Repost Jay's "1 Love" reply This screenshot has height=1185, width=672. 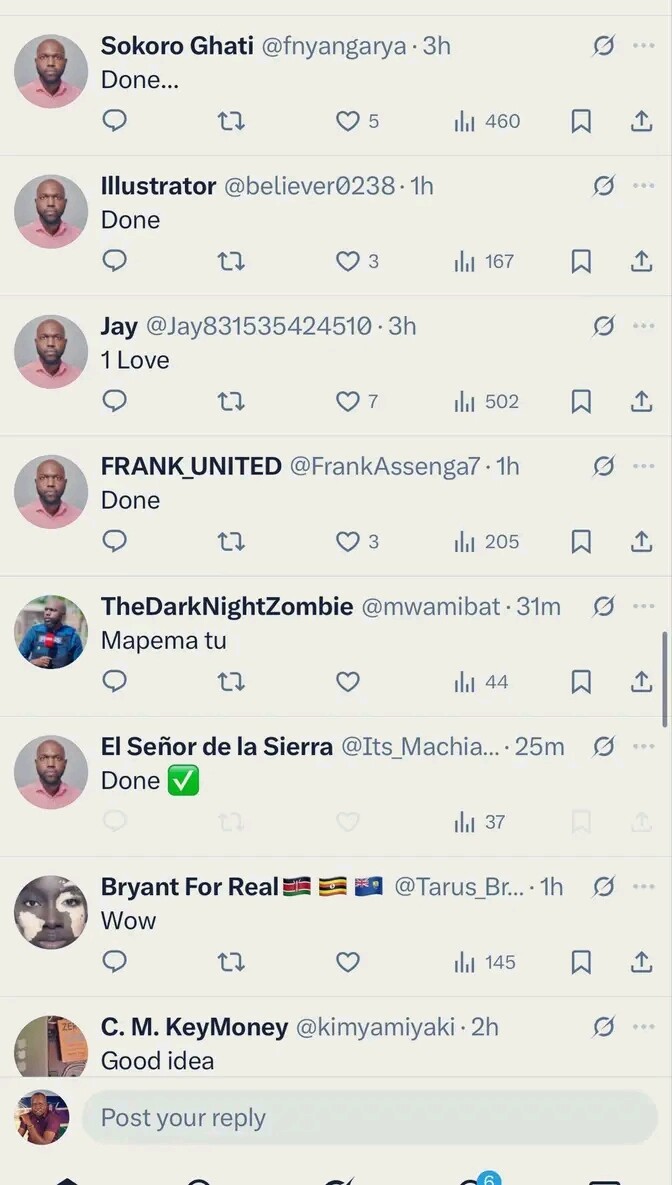(x=231, y=401)
